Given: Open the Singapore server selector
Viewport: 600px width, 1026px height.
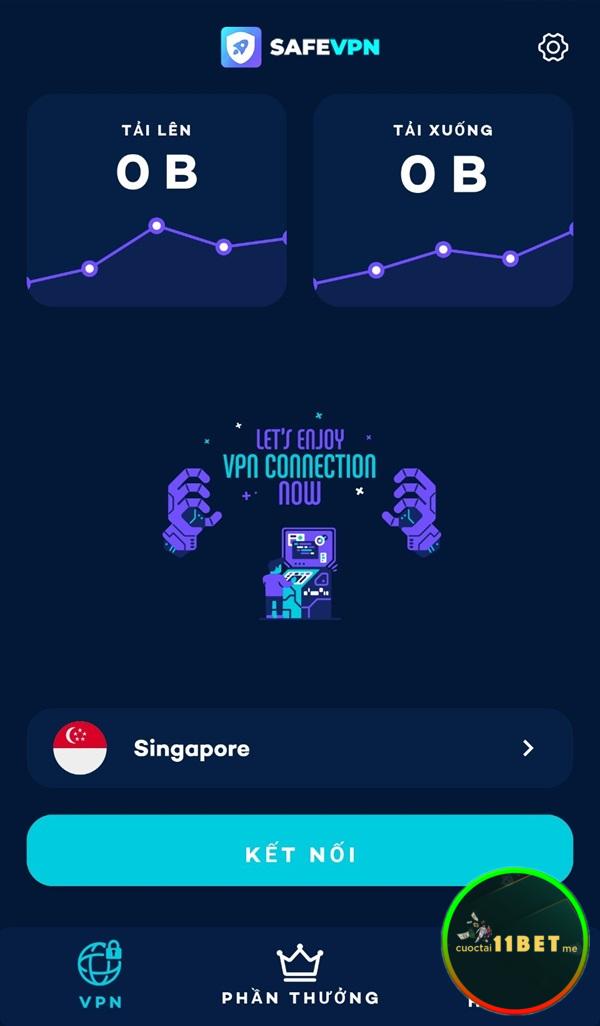Looking at the screenshot, I should click(x=299, y=749).
